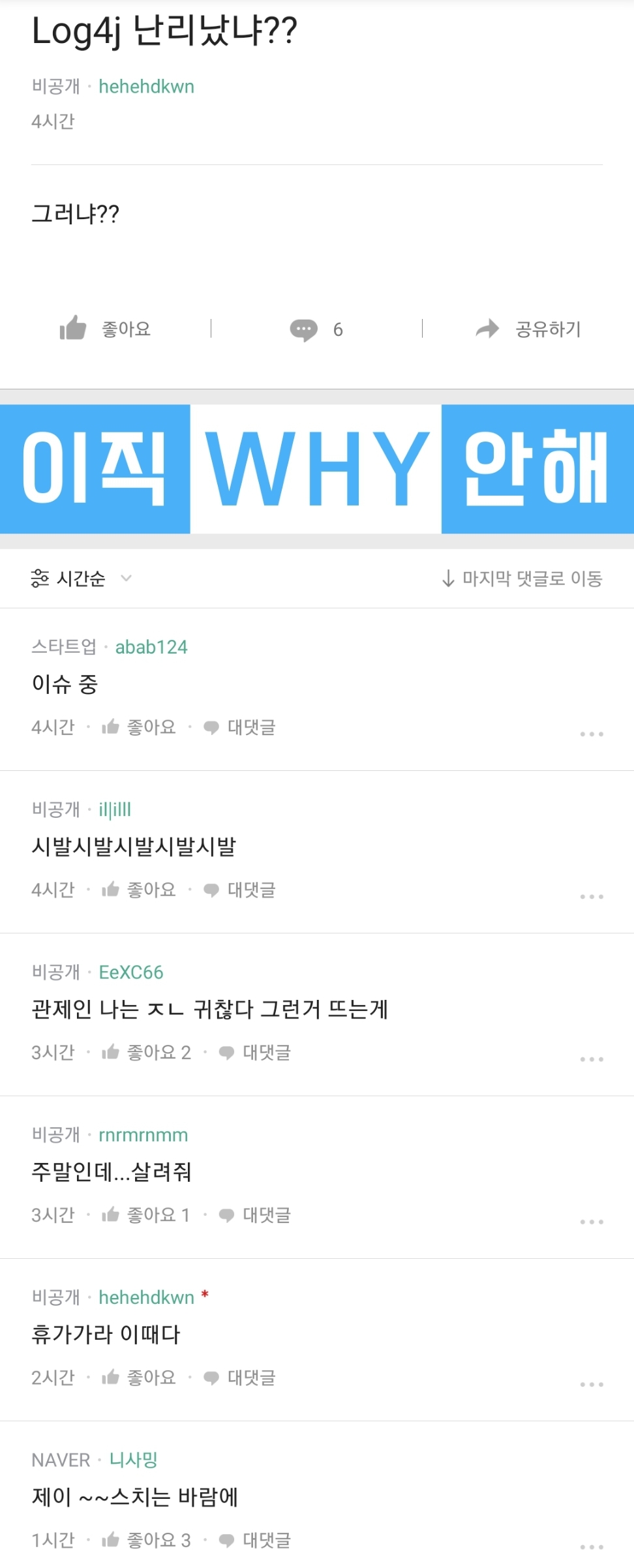This screenshot has width=634, height=1568.
Task: Like abab124's comment 이슈 중
Action: 139,727
